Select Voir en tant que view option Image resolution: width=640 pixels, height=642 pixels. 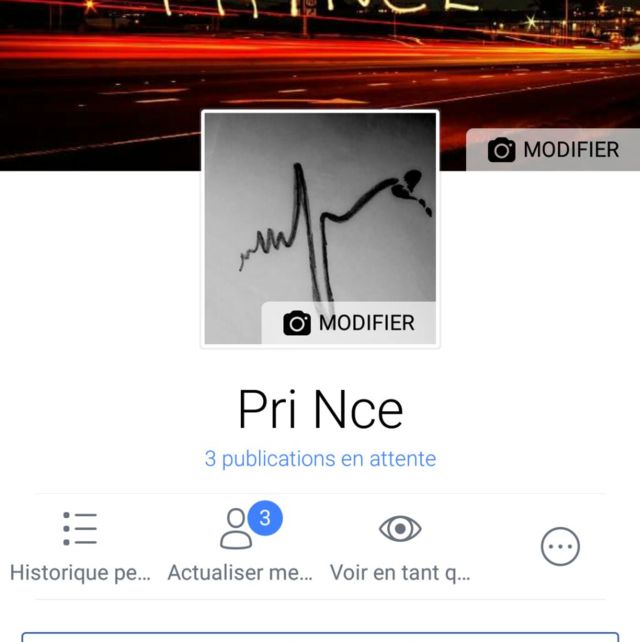(x=400, y=546)
